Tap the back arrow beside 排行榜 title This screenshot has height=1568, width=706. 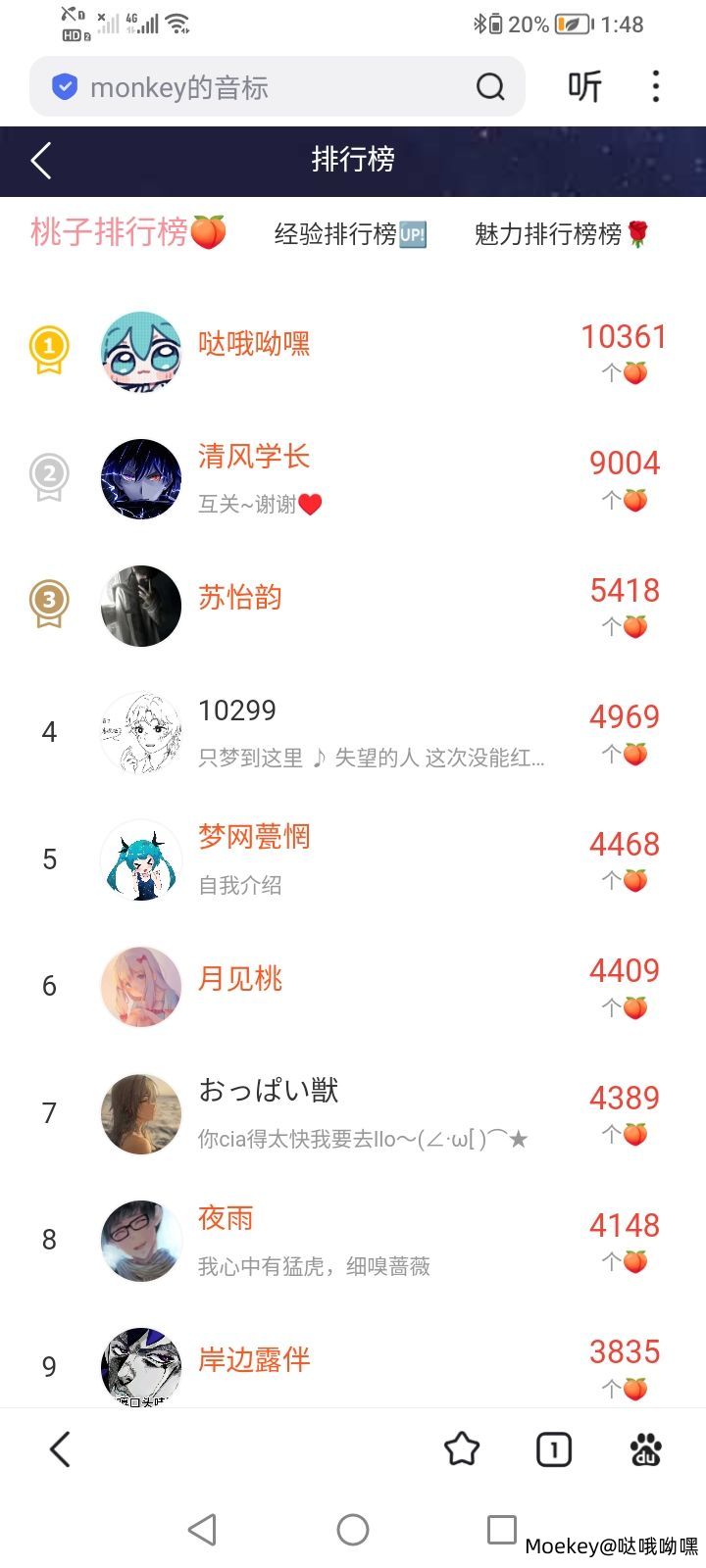click(x=41, y=161)
